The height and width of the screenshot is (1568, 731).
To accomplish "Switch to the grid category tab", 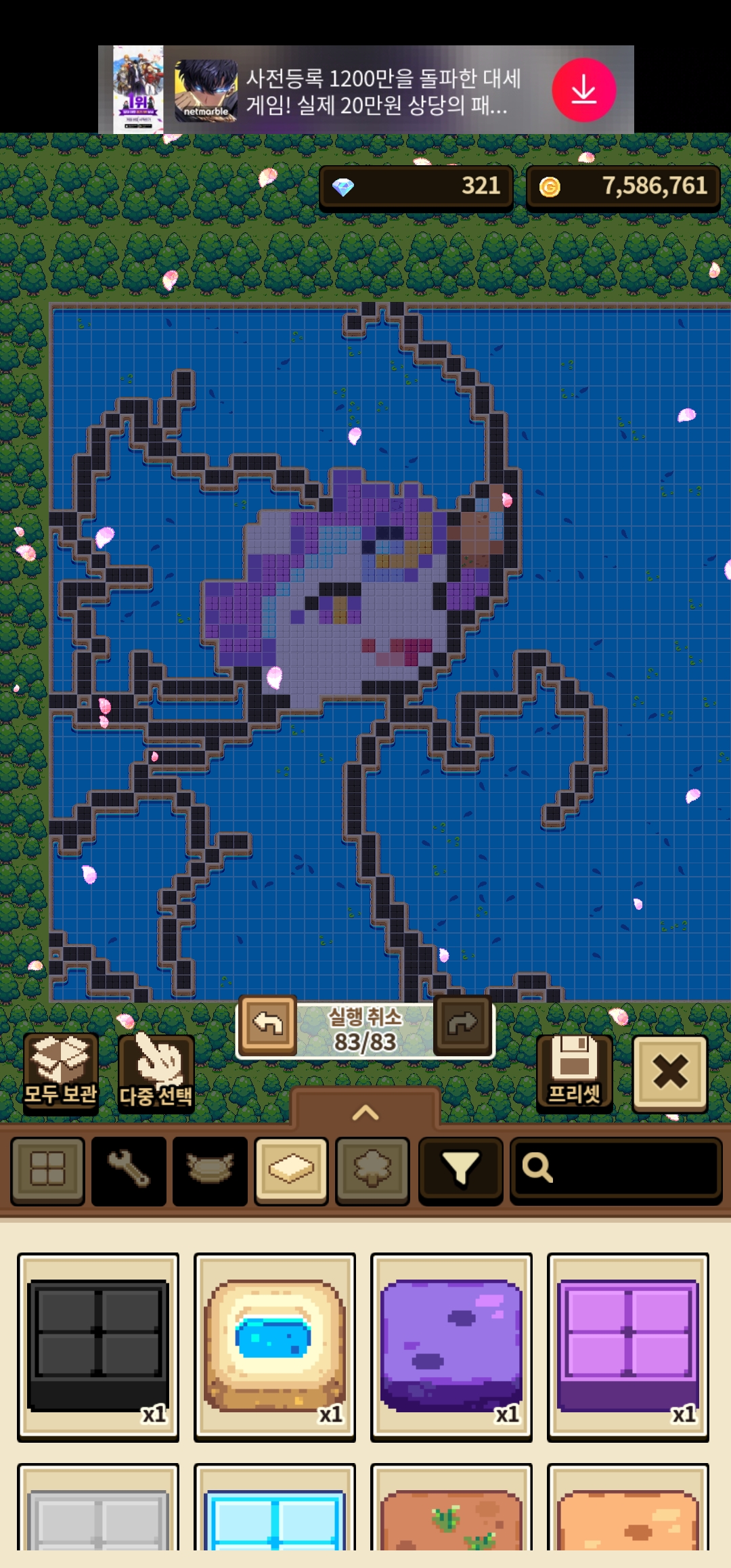I will coord(47,1170).
